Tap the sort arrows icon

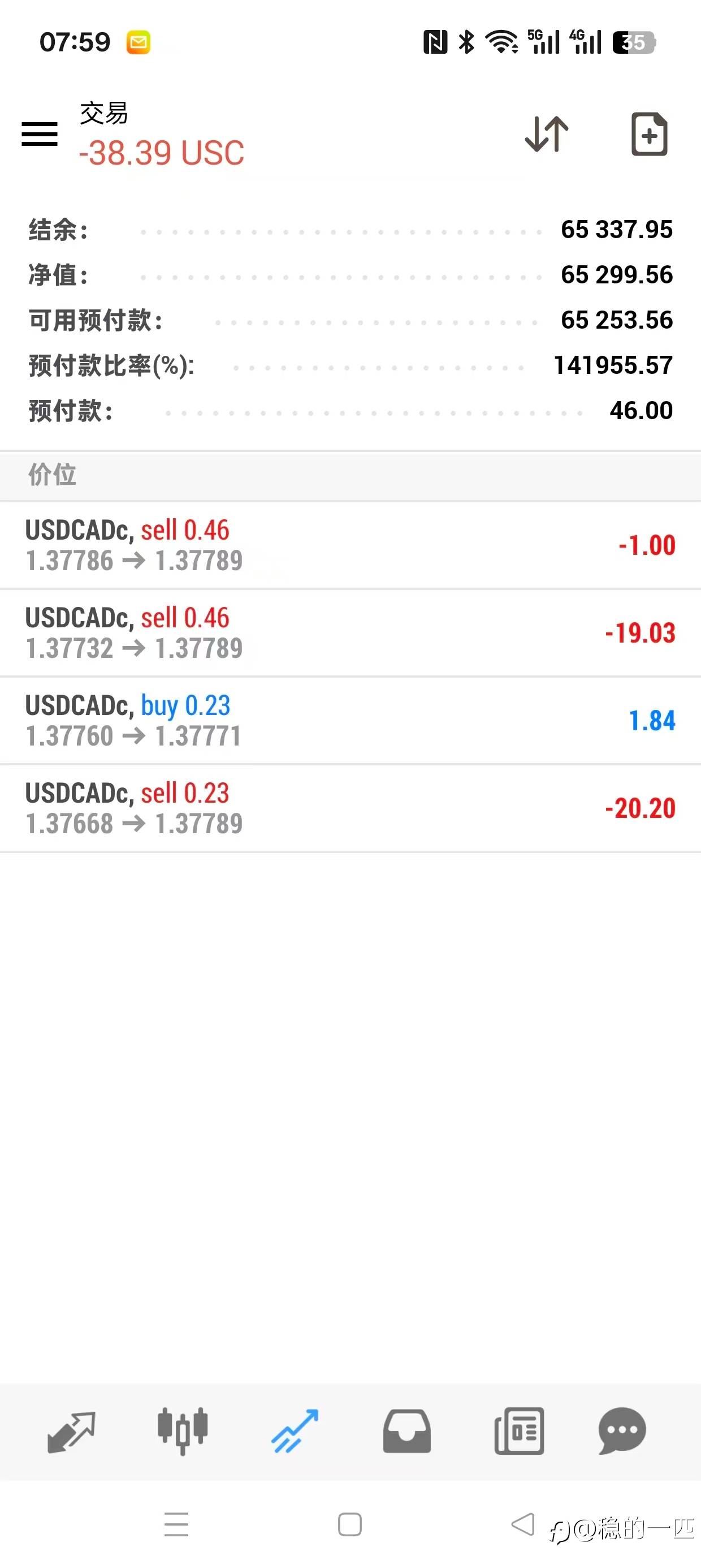pyautogui.click(x=547, y=134)
